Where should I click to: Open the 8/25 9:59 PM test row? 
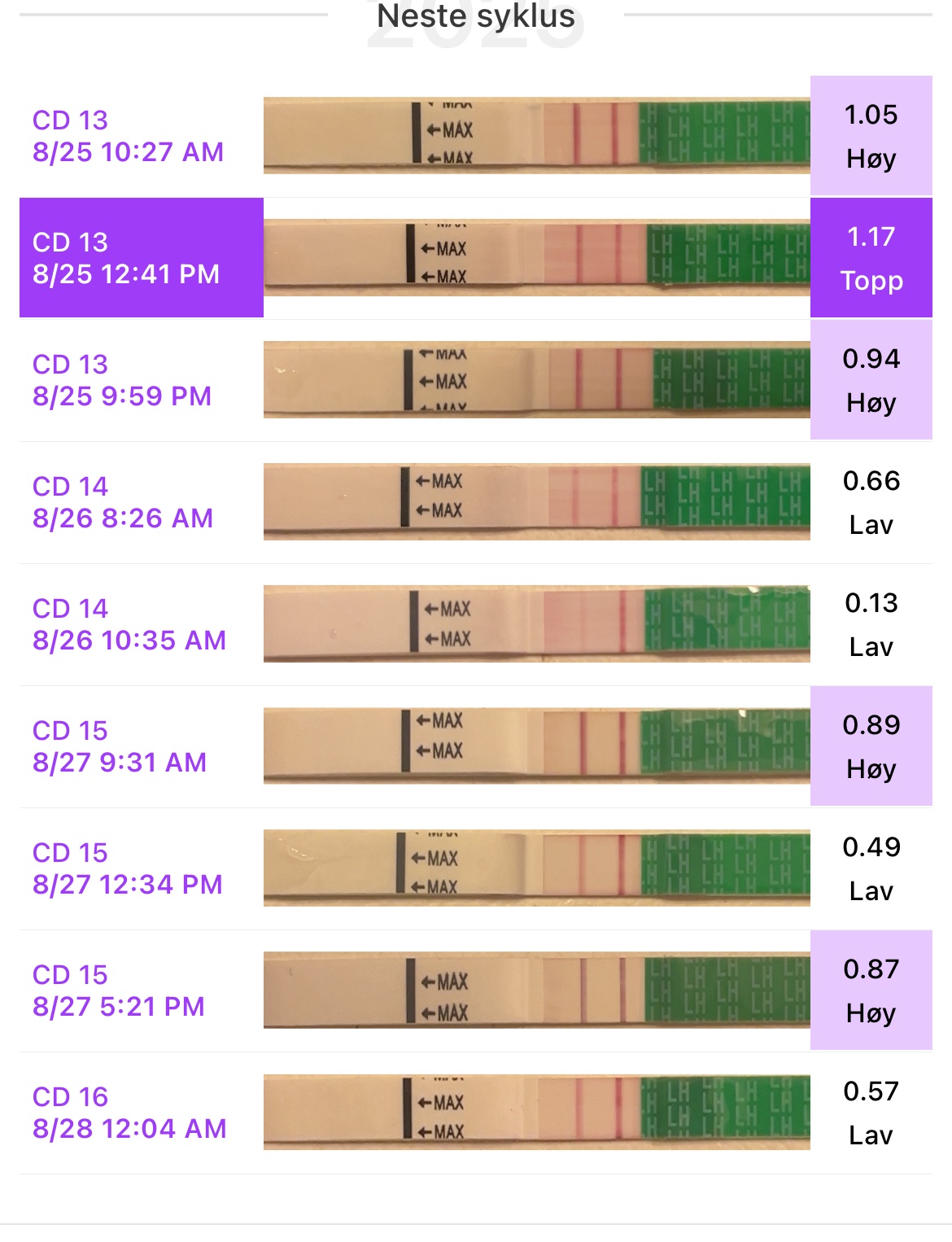click(476, 380)
